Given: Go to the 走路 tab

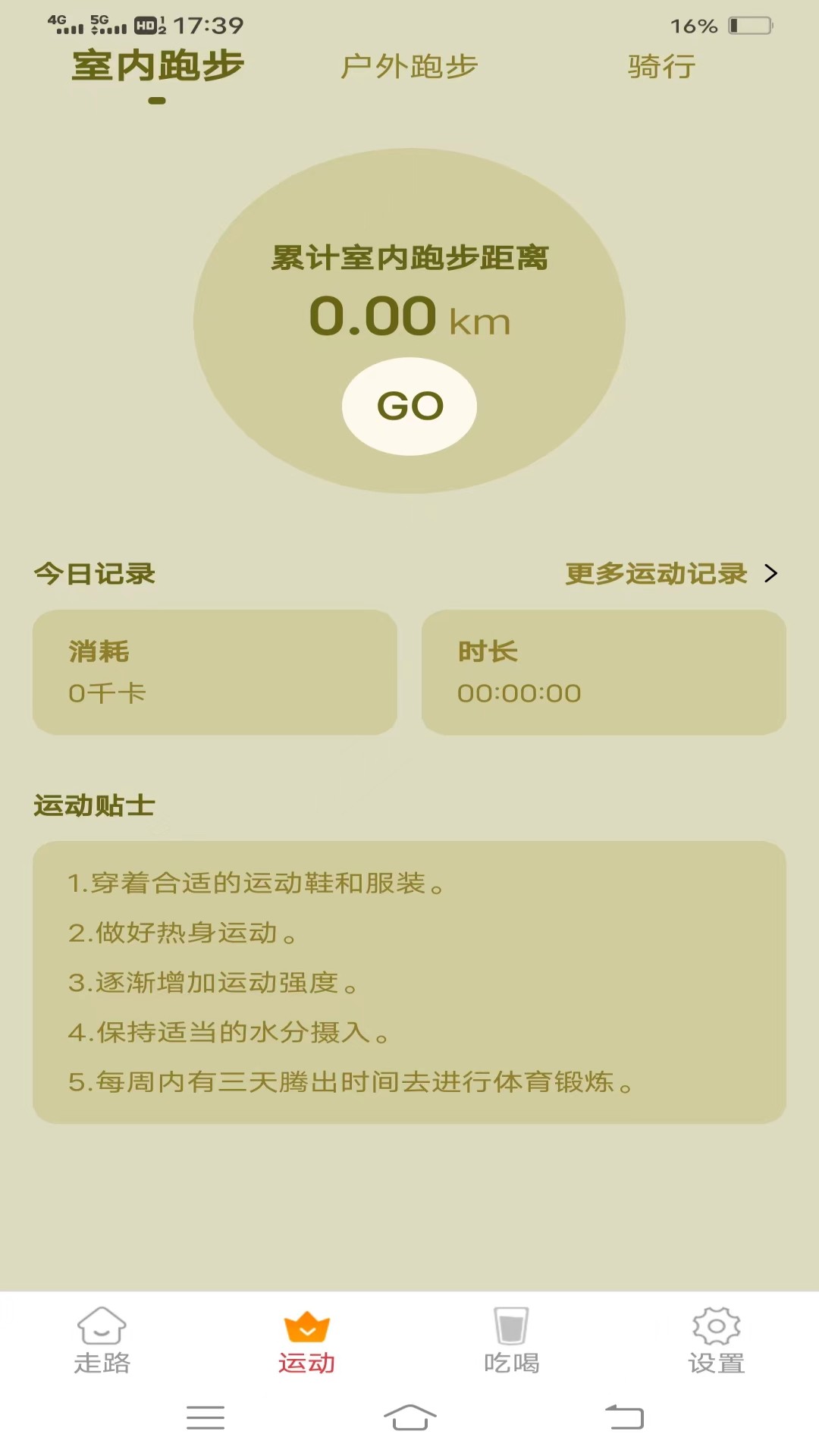Looking at the screenshot, I should tap(102, 1341).
